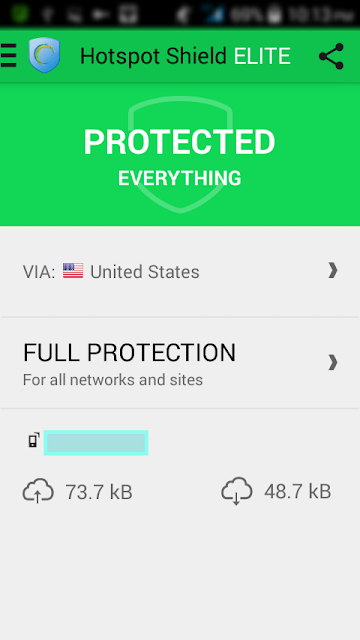Tap the PROTECTED EVERYTHING status banner
The width and height of the screenshot is (360, 640).
click(x=180, y=155)
